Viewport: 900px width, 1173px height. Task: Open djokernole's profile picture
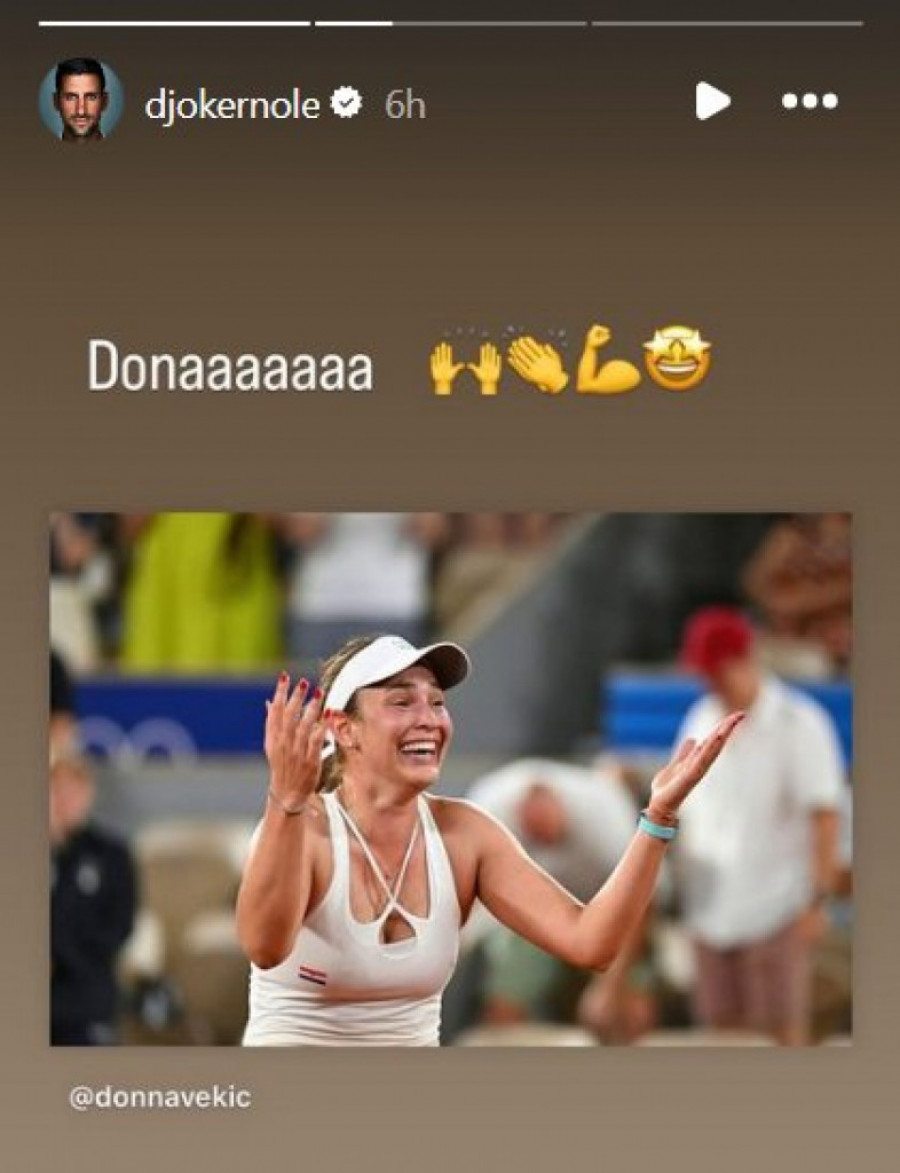click(x=81, y=100)
